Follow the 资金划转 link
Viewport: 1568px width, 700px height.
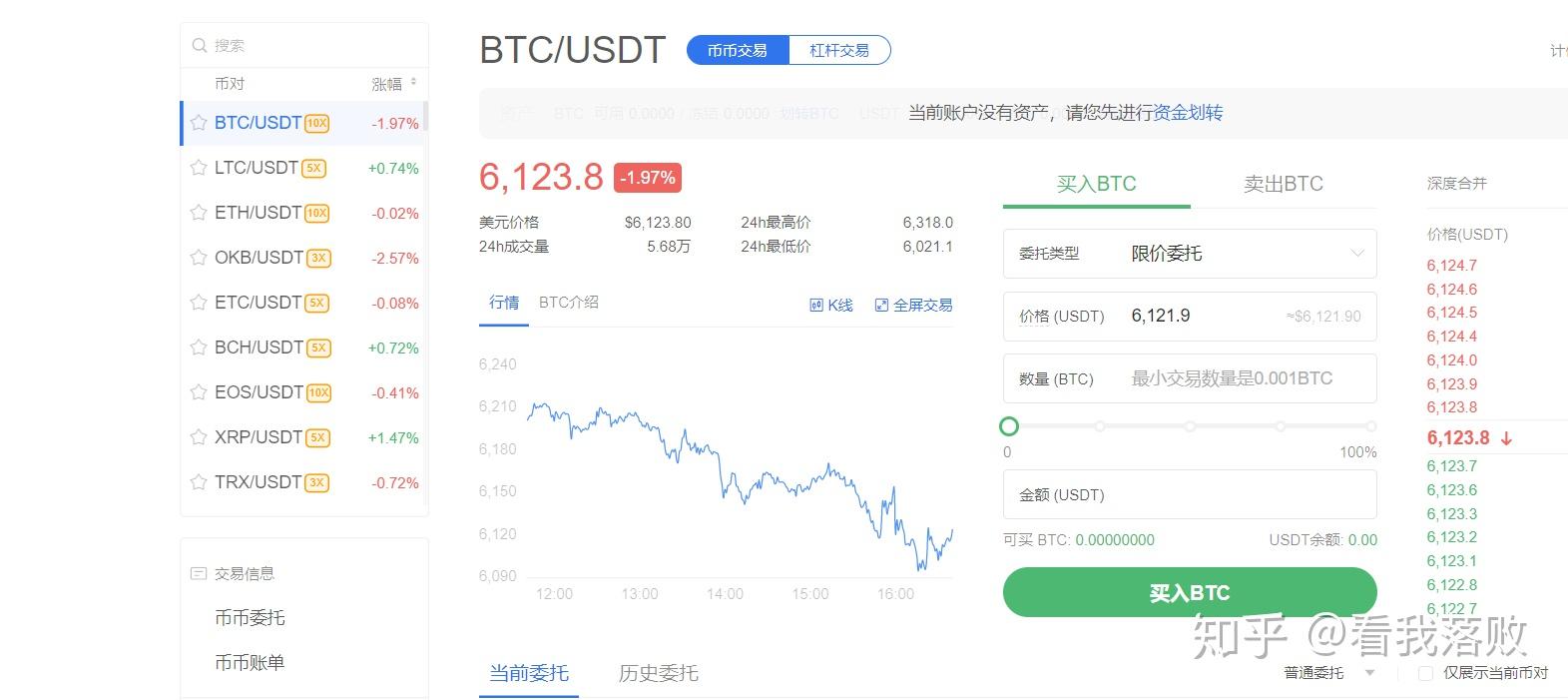(x=1188, y=113)
